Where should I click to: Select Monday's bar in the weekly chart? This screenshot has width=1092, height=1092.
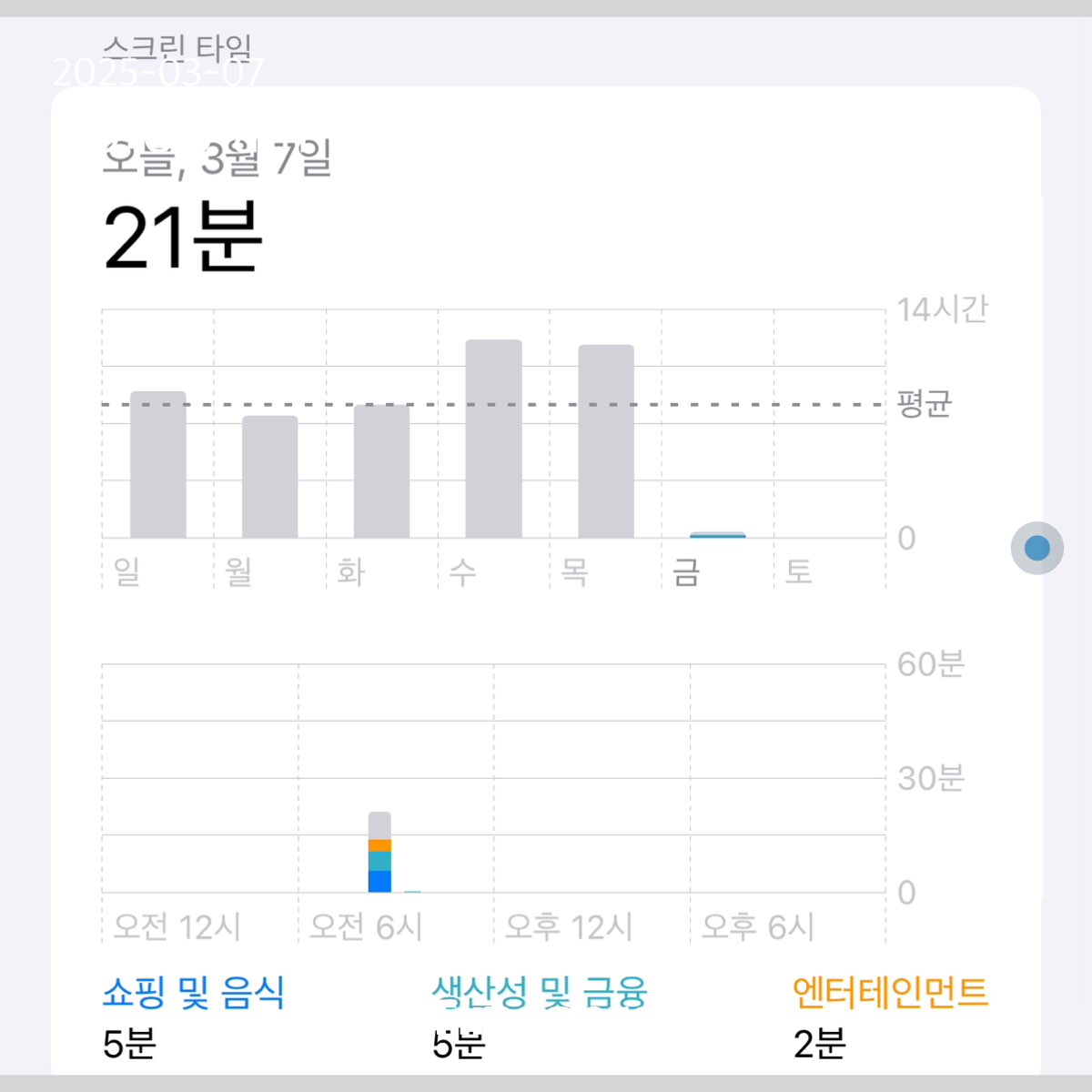pos(270,477)
